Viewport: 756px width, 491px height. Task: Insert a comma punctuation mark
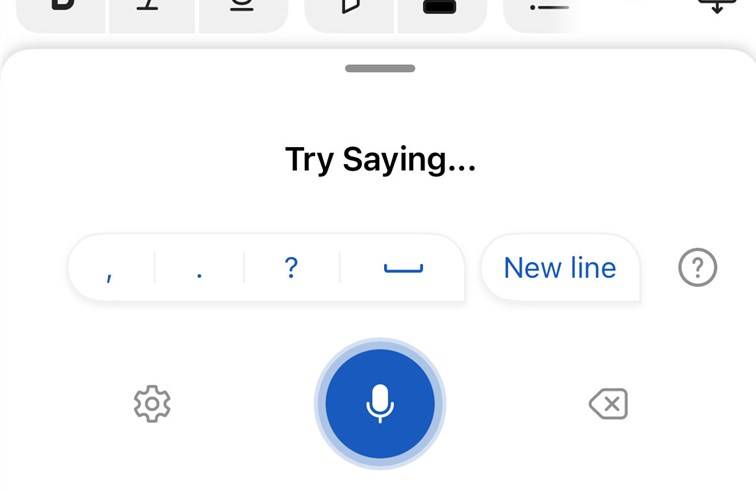[x=110, y=268]
